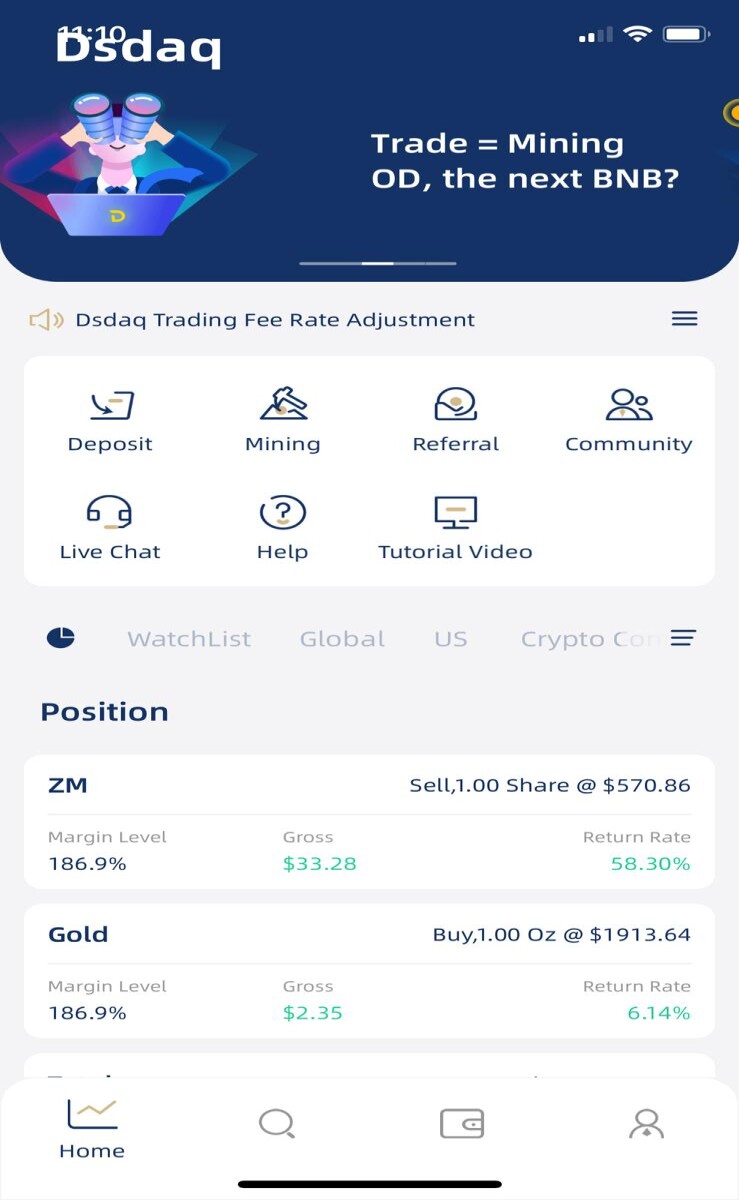The height and width of the screenshot is (1200, 739).
Task: Open the Help center
Action: click(x=283, y=529)
